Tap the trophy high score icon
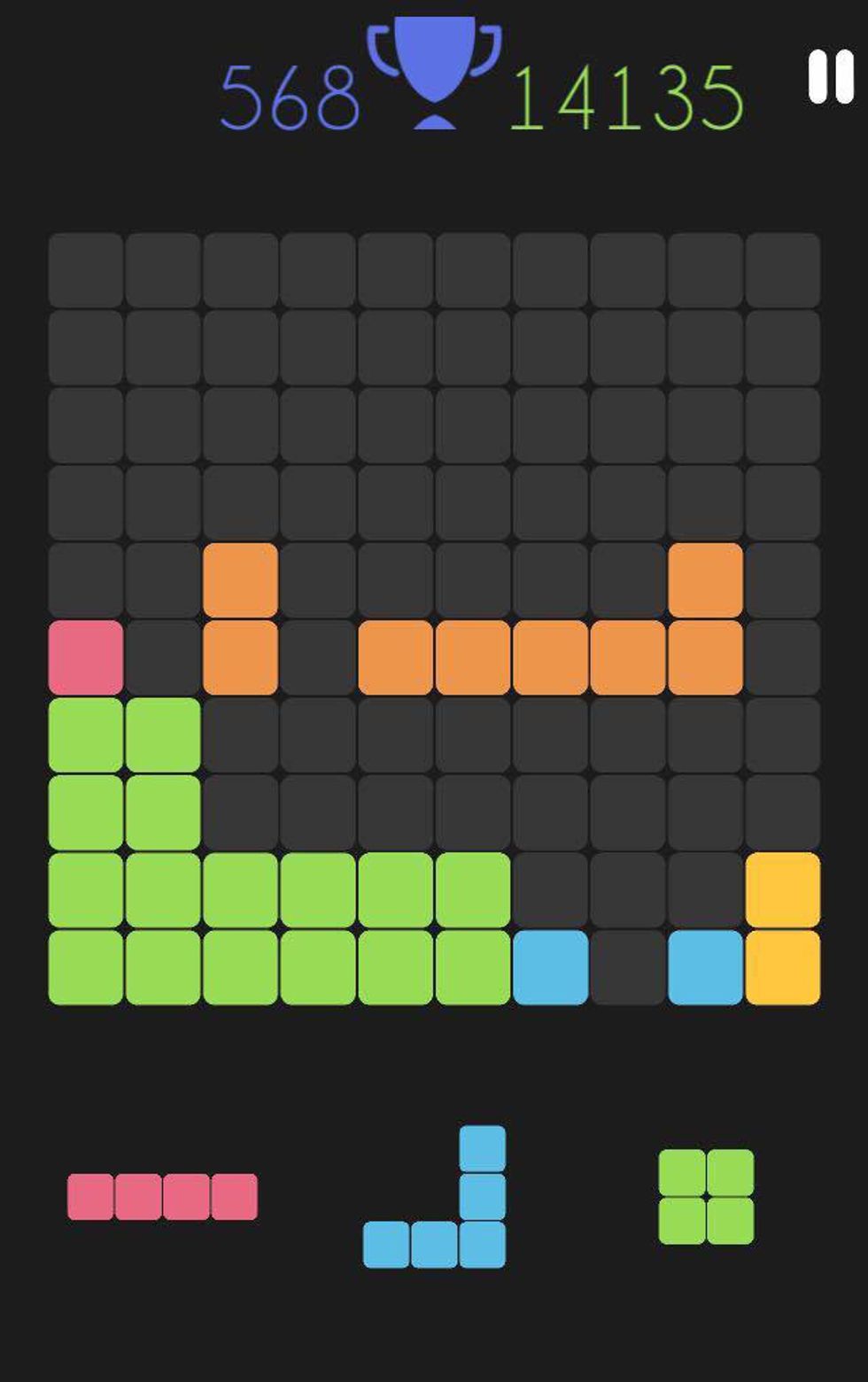This screenshot has height=1382, width=868. [x=434, y=71]
